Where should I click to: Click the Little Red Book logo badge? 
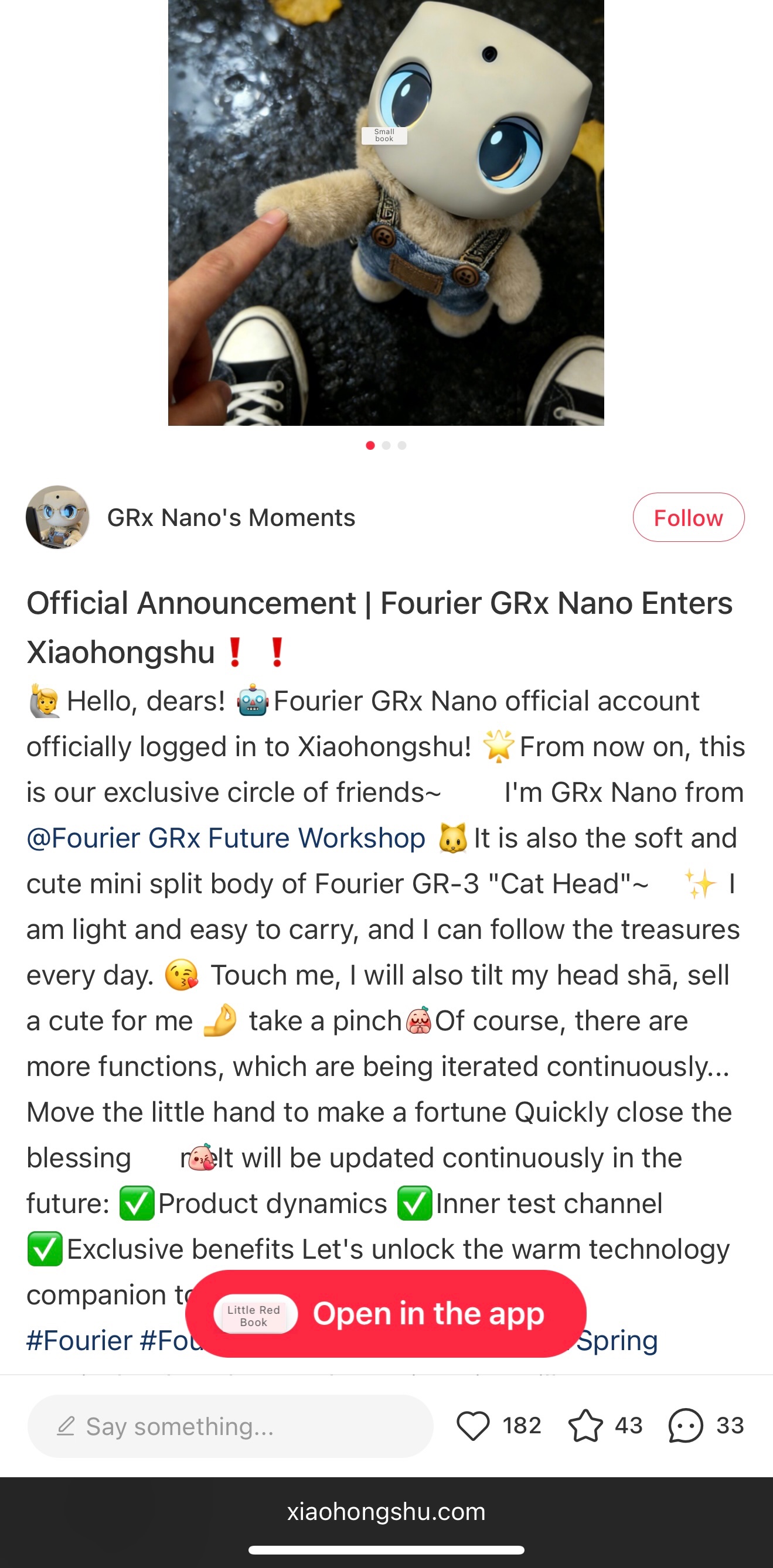254,1314
